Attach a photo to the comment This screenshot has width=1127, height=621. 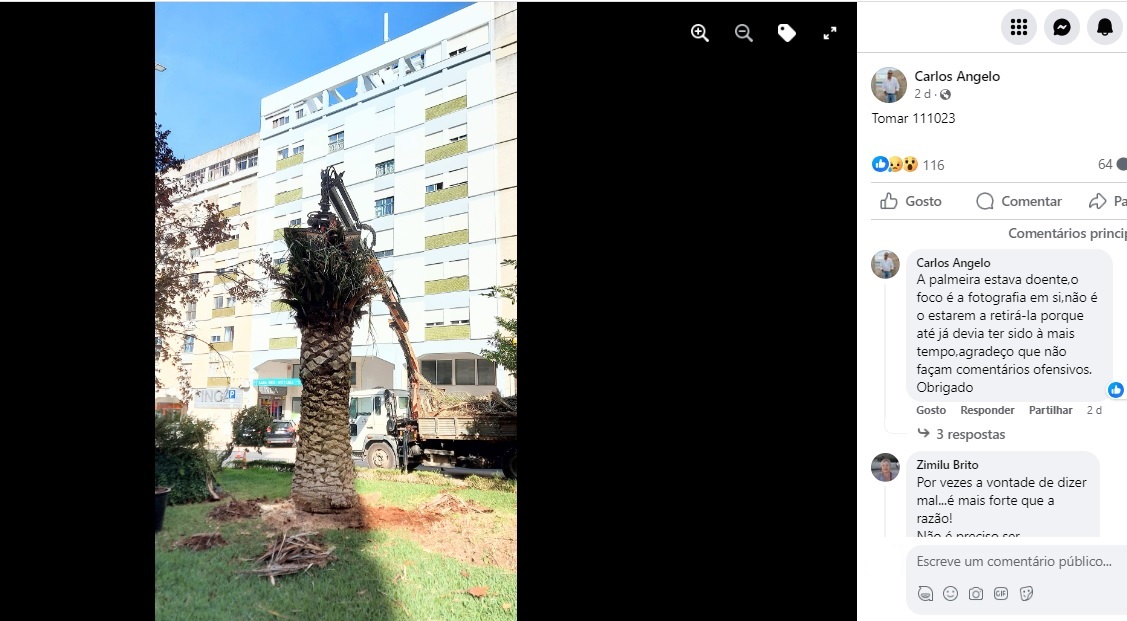(976, 594)
